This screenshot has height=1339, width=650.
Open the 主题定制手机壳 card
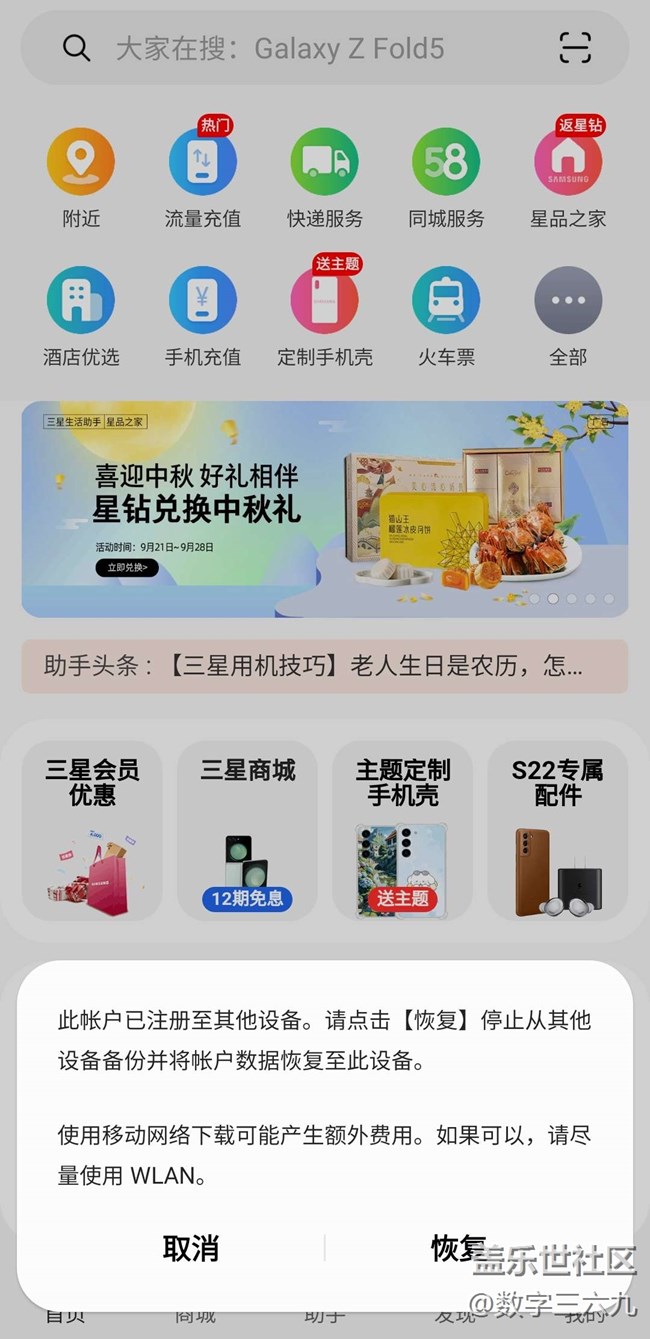point(402,830)
